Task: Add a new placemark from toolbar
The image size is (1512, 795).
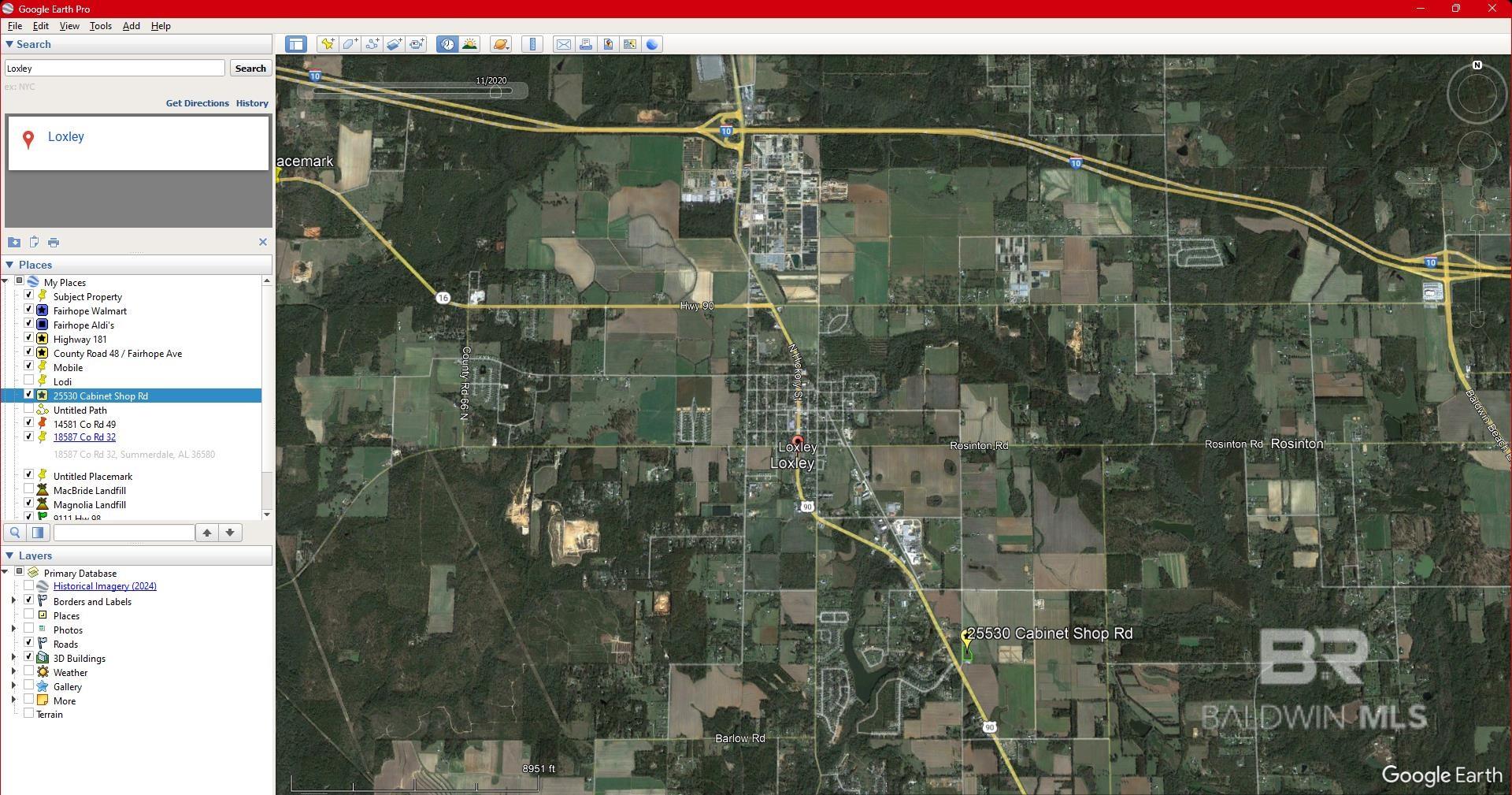Action: (x=327, y=44)
